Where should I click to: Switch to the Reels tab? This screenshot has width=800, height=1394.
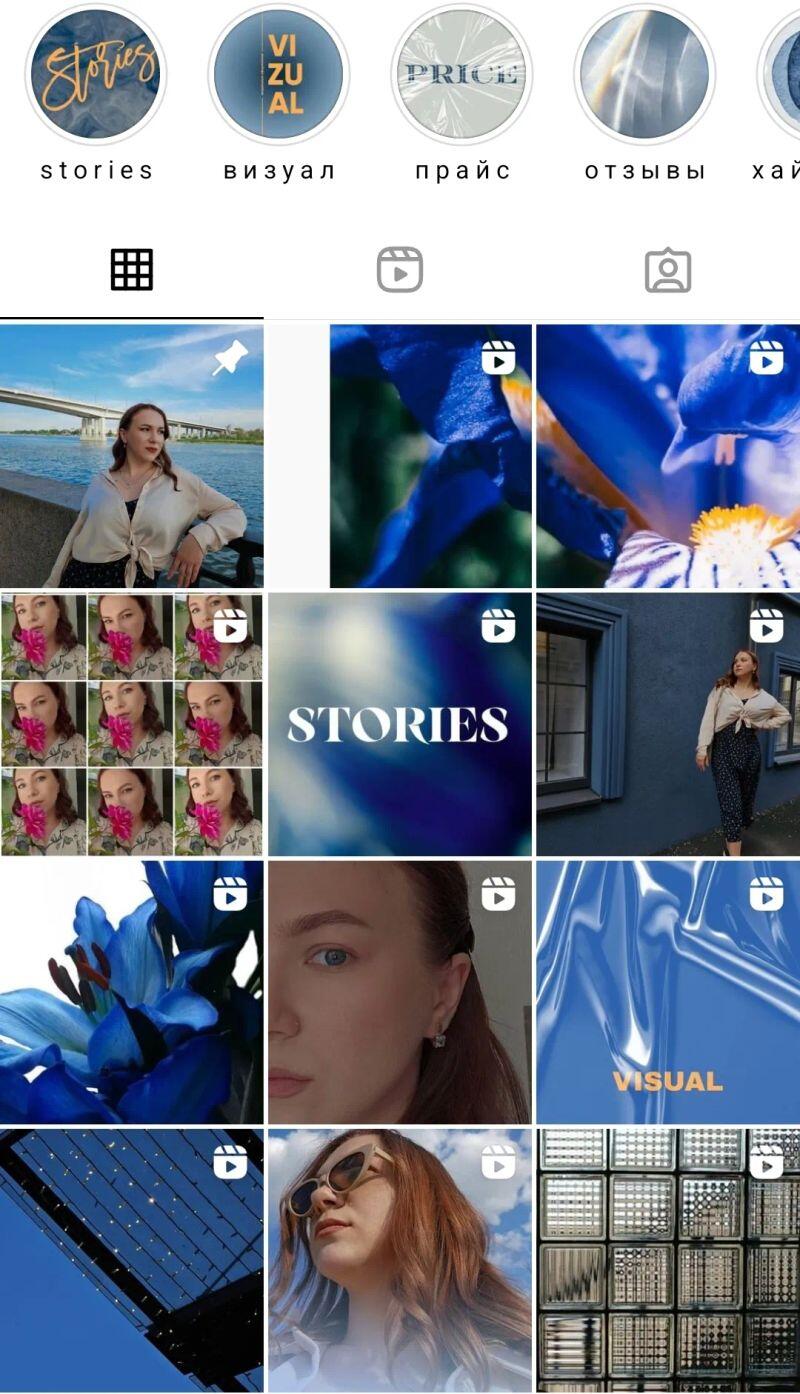[399, 270]
